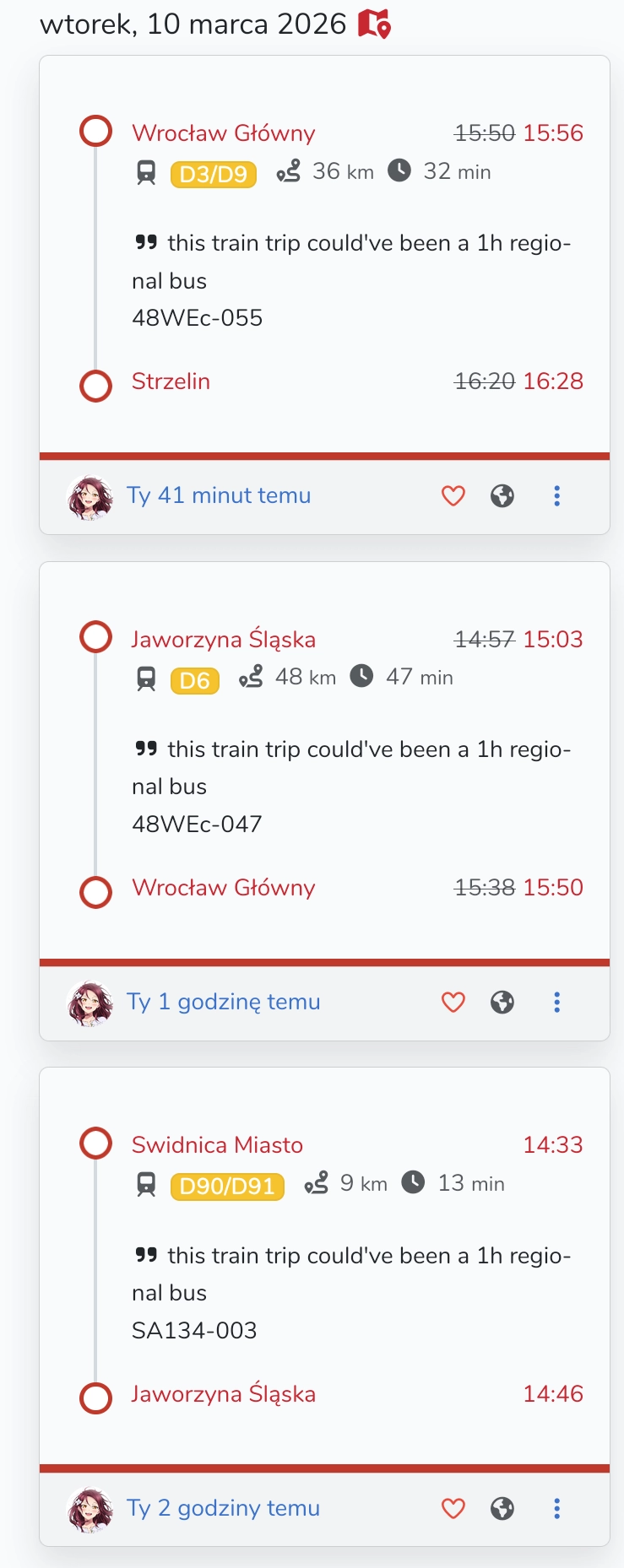Tap the visibility globe on the D6 trip
This screenshot has height=1568, width=624.
pyautogui.click(x=502, y=1002)
